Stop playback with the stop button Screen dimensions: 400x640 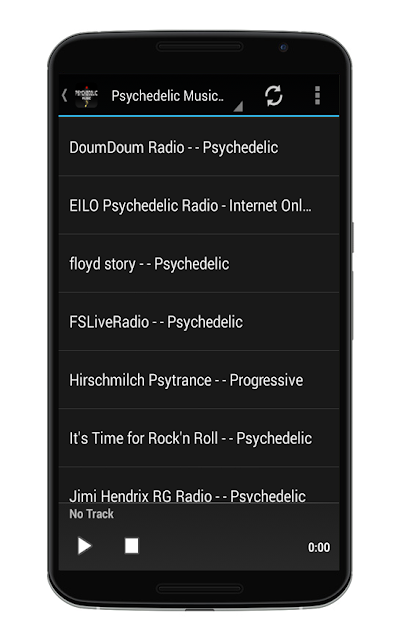pos(131,546)
